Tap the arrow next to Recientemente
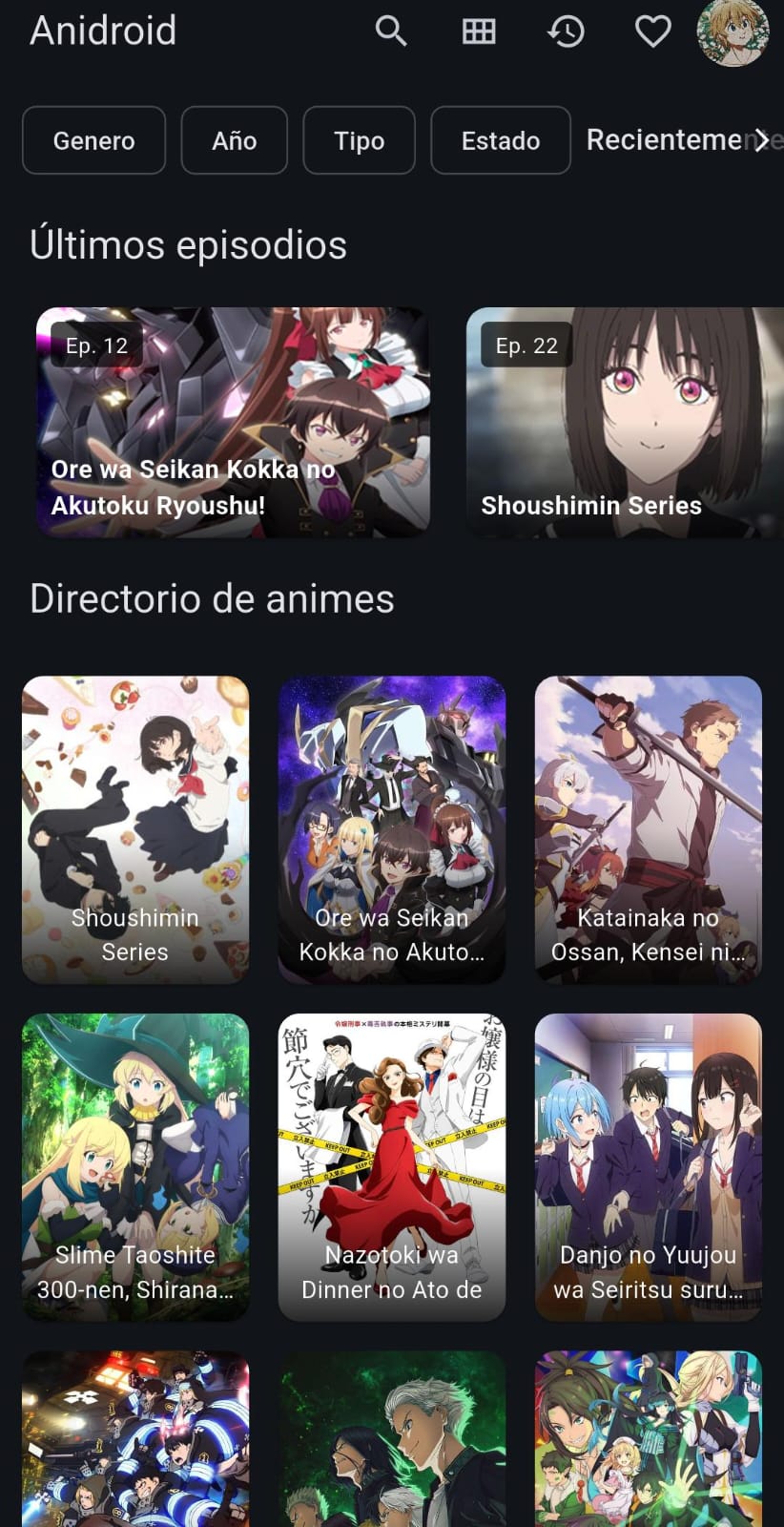Screen dimensions: 784x1527 point(761,140)
